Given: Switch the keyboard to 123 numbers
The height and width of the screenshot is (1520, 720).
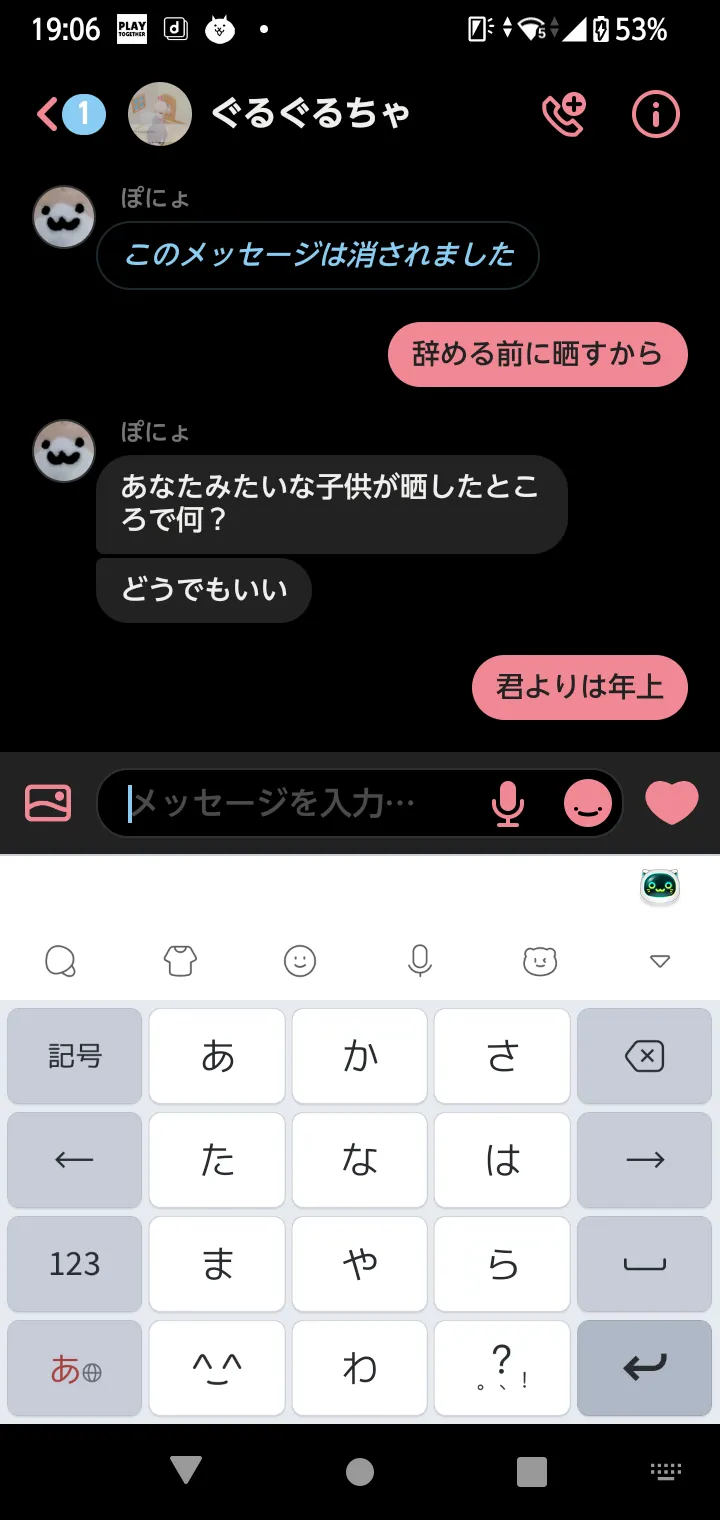Looking at the screenshot, I should tap(75, 1264).
